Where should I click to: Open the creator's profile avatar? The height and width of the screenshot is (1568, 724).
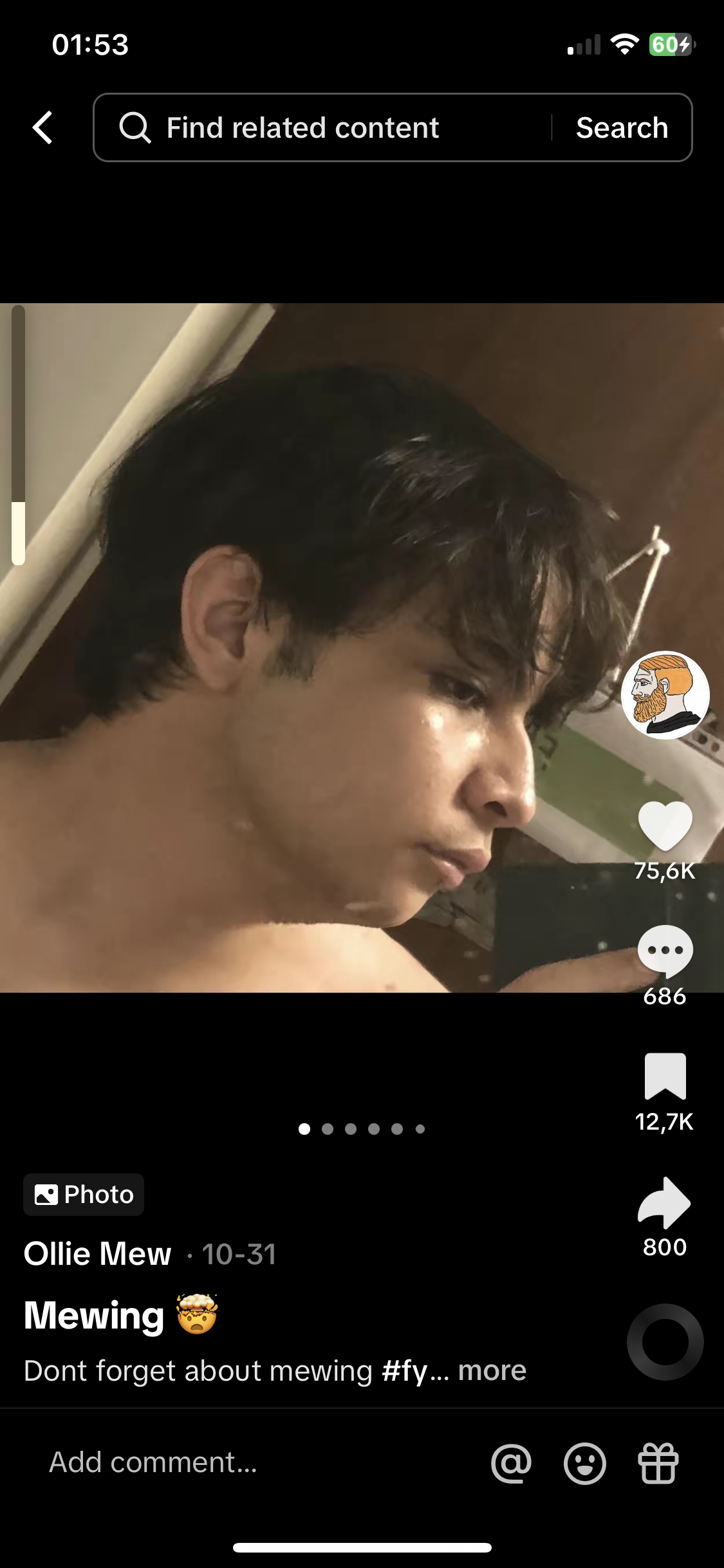[665, 695]
